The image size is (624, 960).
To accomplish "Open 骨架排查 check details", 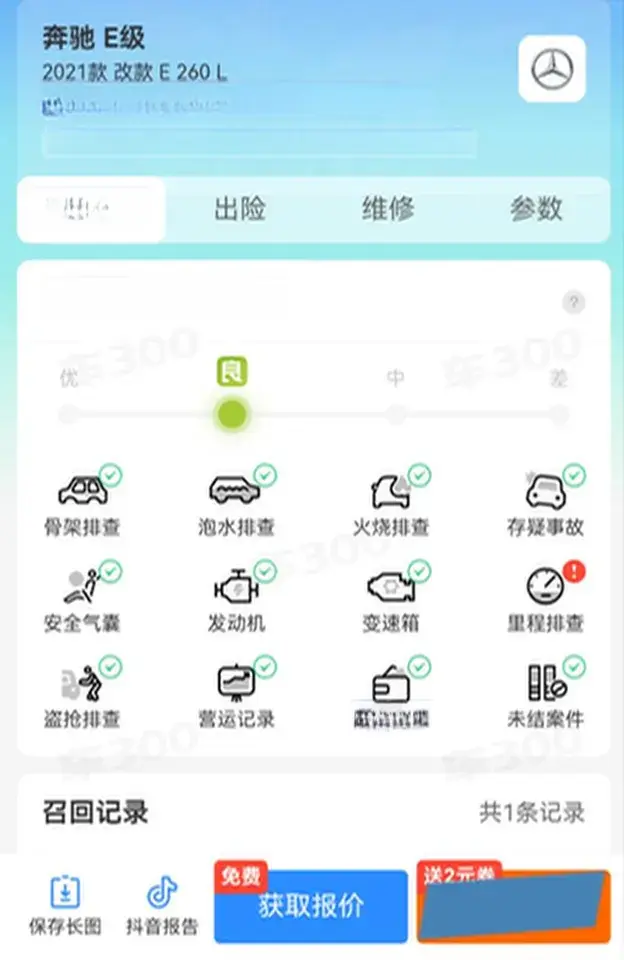I will click(x=82, y=502).
